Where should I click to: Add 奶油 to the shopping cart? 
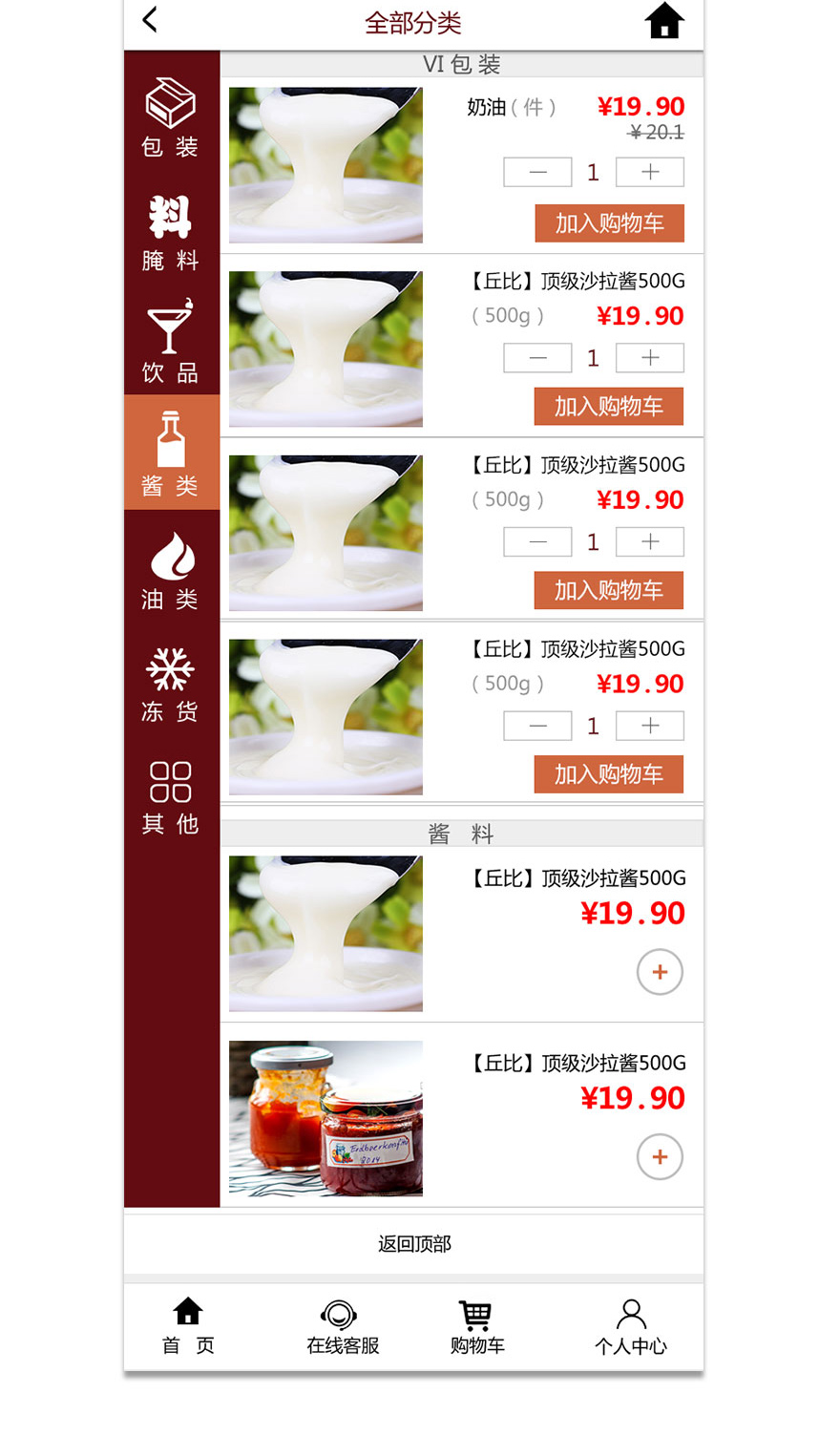[x=609, y=222]
